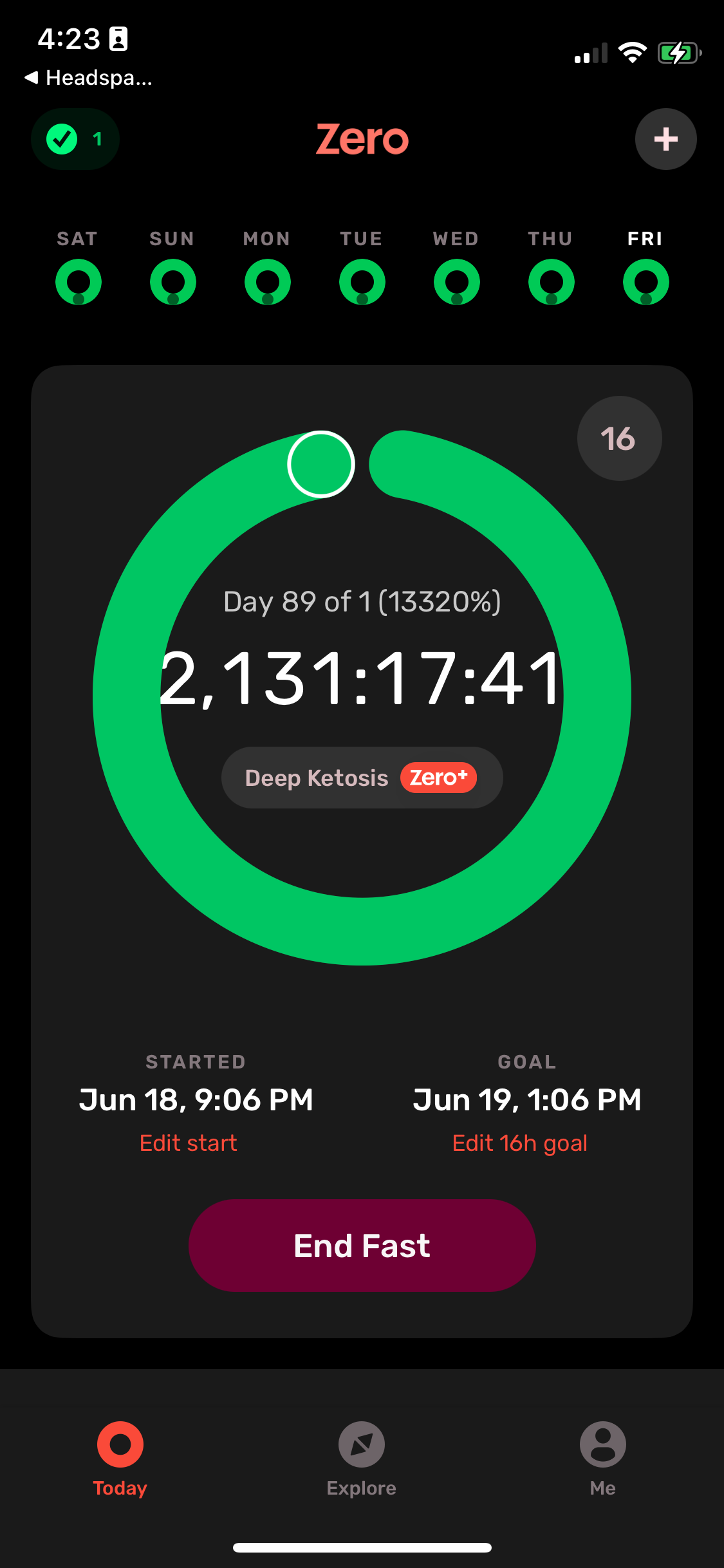Open the Me profile icon
Viewport: 724px width, 1568px height.
[x=602, y=1444]
